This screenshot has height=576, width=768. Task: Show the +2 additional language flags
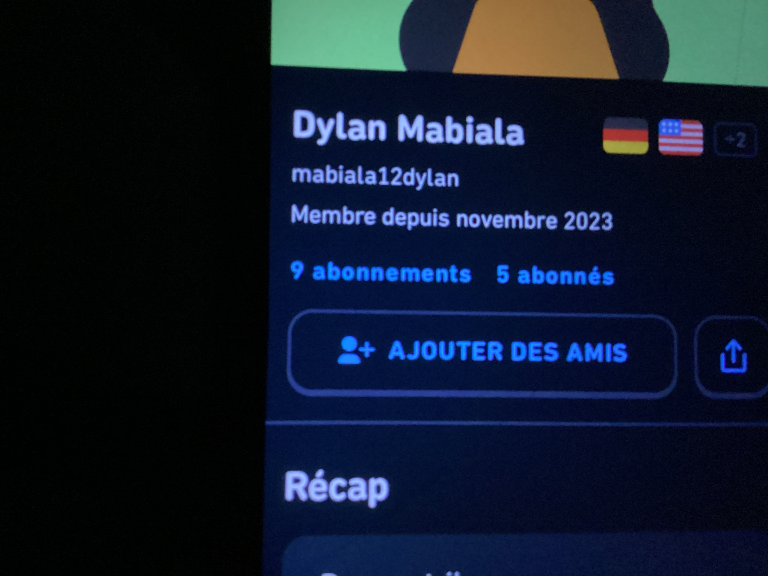point(736,140)
